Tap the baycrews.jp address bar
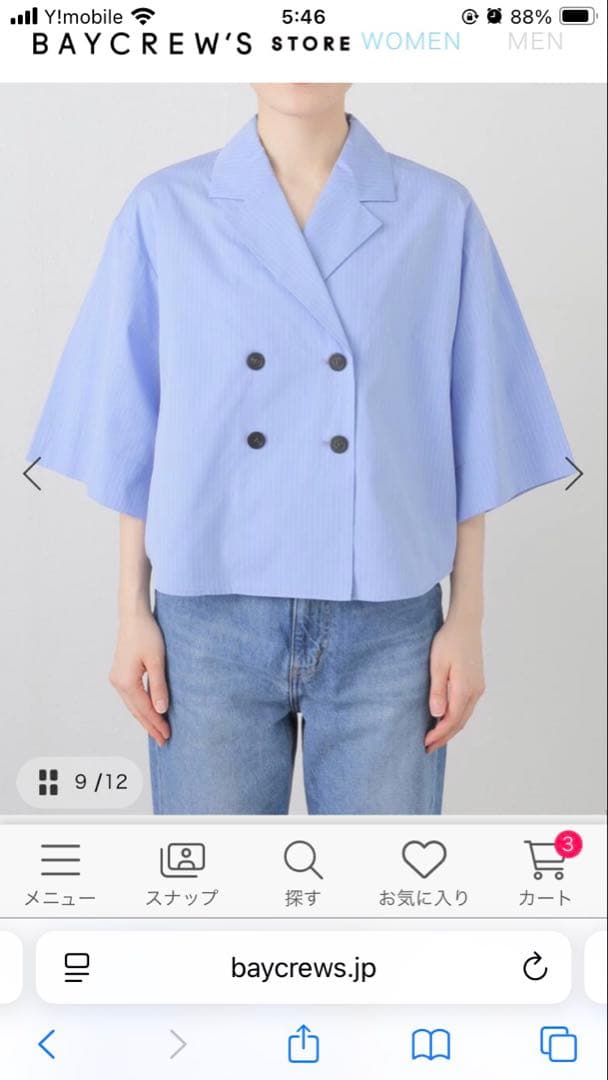 (x=303, y=968)
